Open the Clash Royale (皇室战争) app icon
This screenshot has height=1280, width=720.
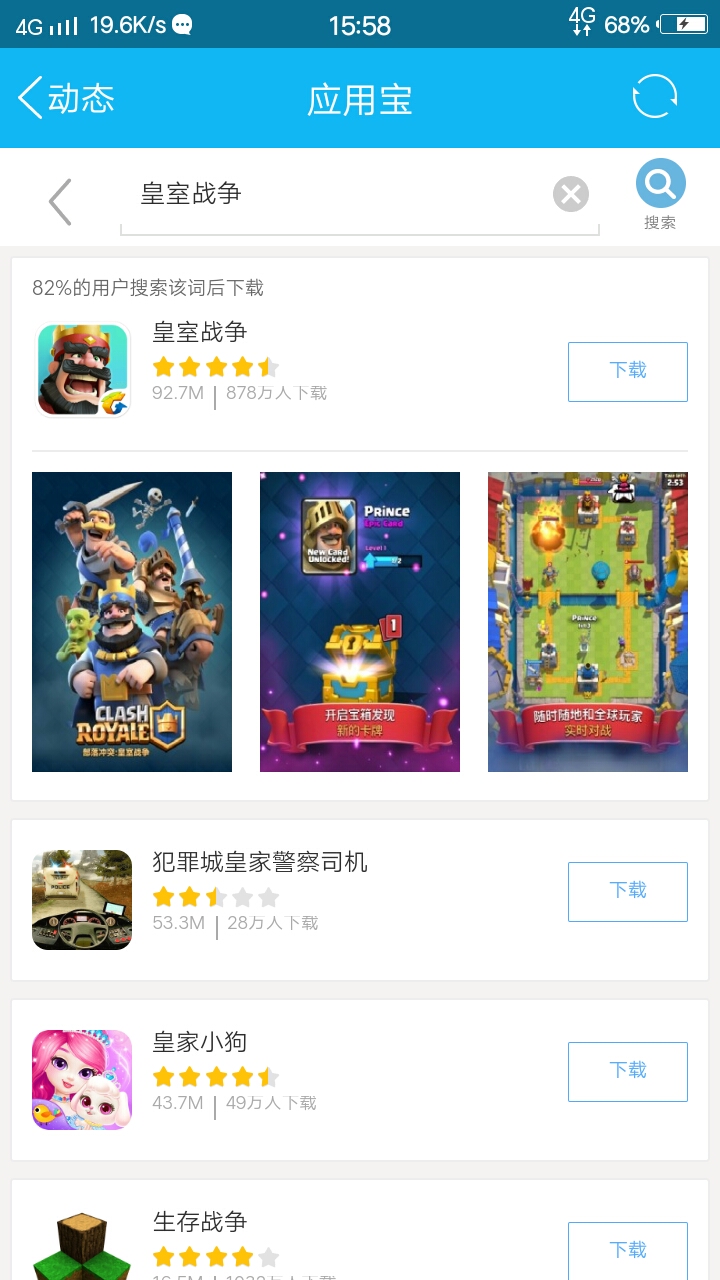(x=82, y=369)
